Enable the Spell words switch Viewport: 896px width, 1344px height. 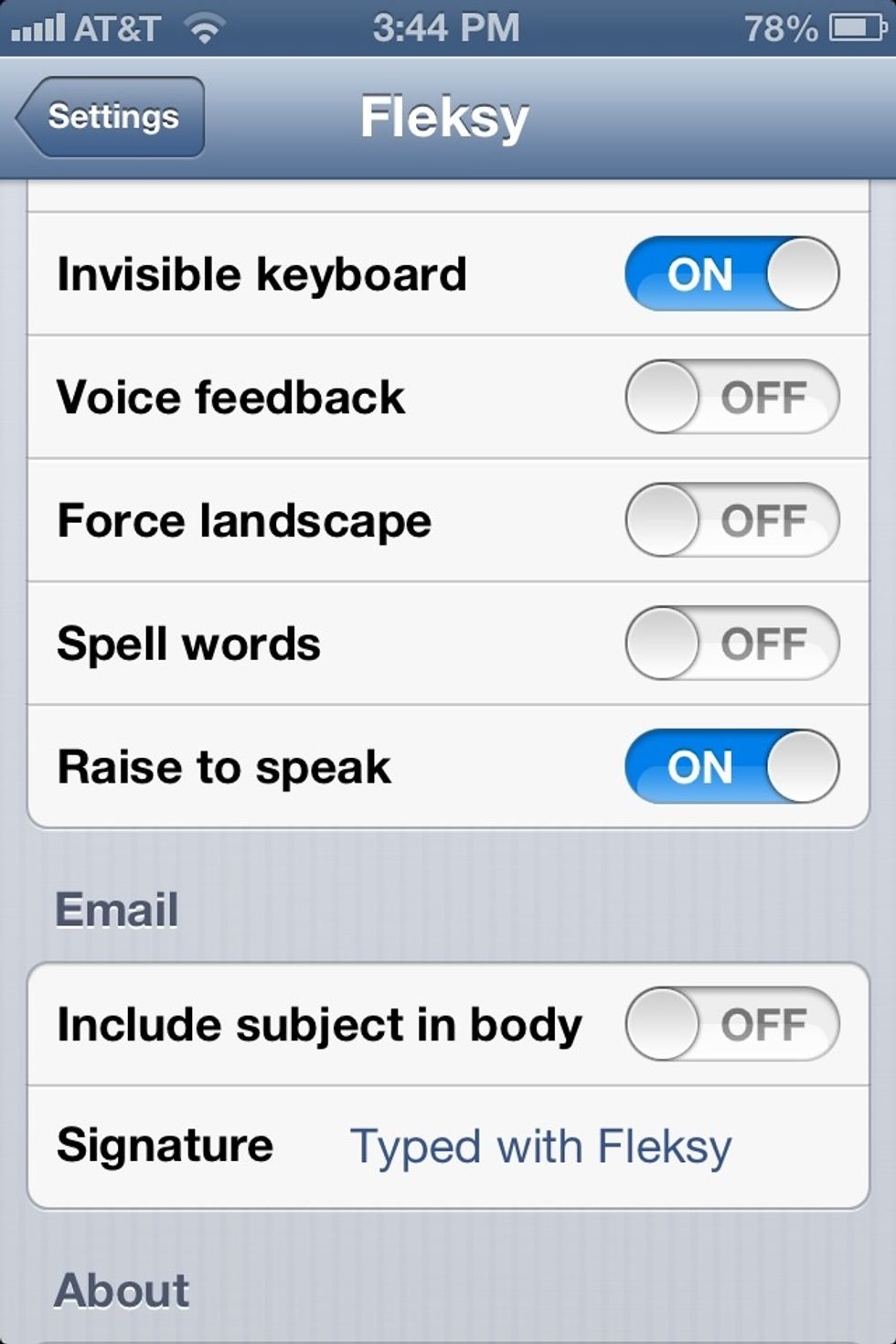coord(731,644)
